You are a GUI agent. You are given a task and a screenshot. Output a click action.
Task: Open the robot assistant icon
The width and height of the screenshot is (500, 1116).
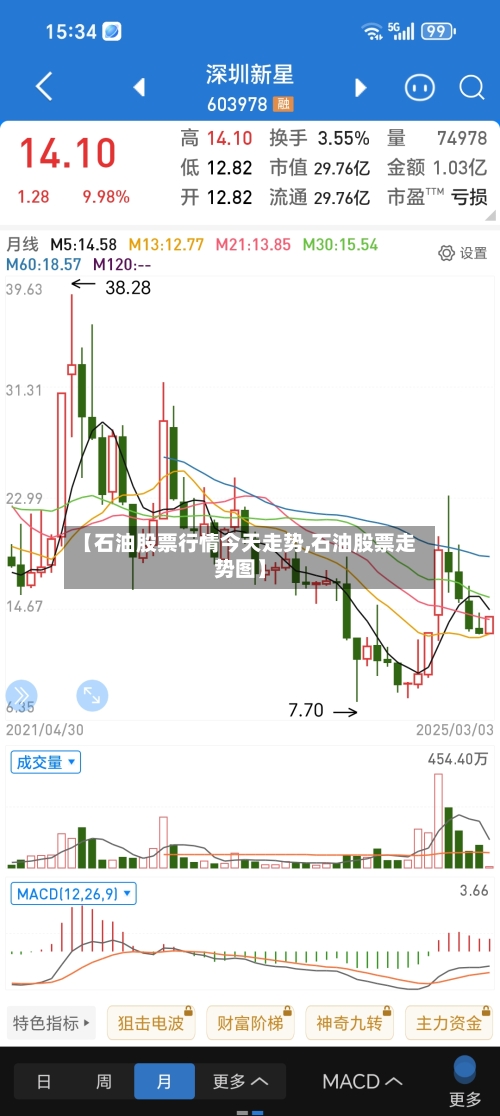(420, 88)
